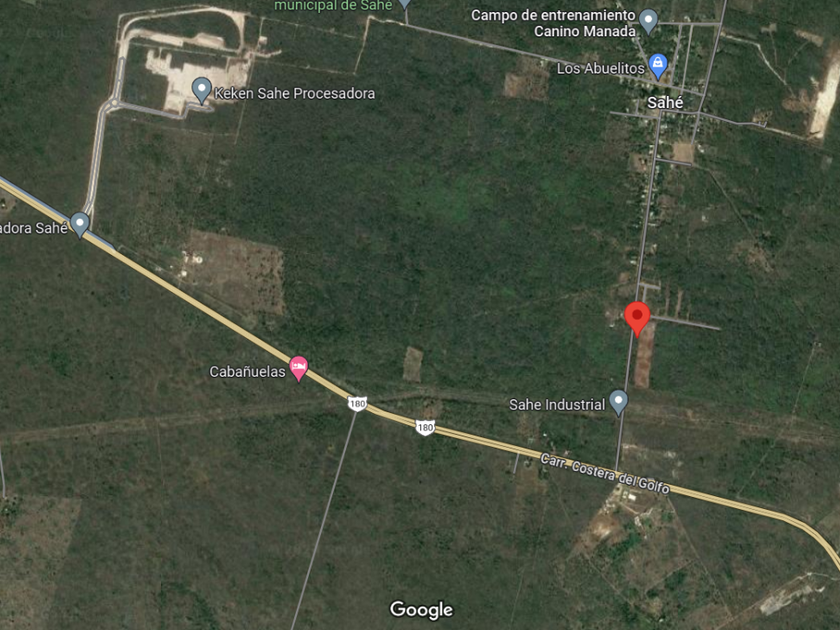Open the Sahe Industrial place marker
Image resolution: width=840 pixels, height=630 pixels.
619,402
